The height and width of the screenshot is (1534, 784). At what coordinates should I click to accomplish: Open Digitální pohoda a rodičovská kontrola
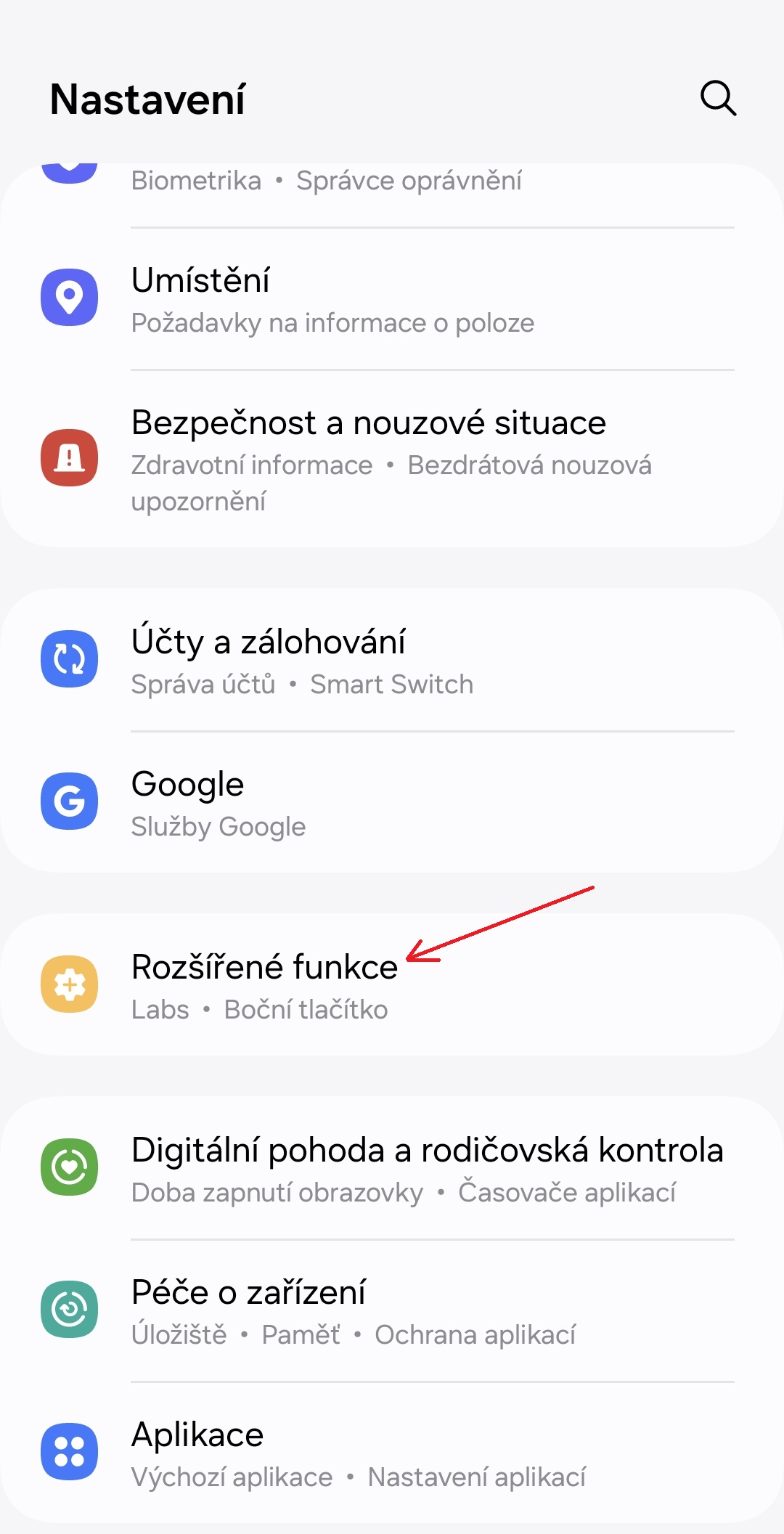click(392, 1167)
